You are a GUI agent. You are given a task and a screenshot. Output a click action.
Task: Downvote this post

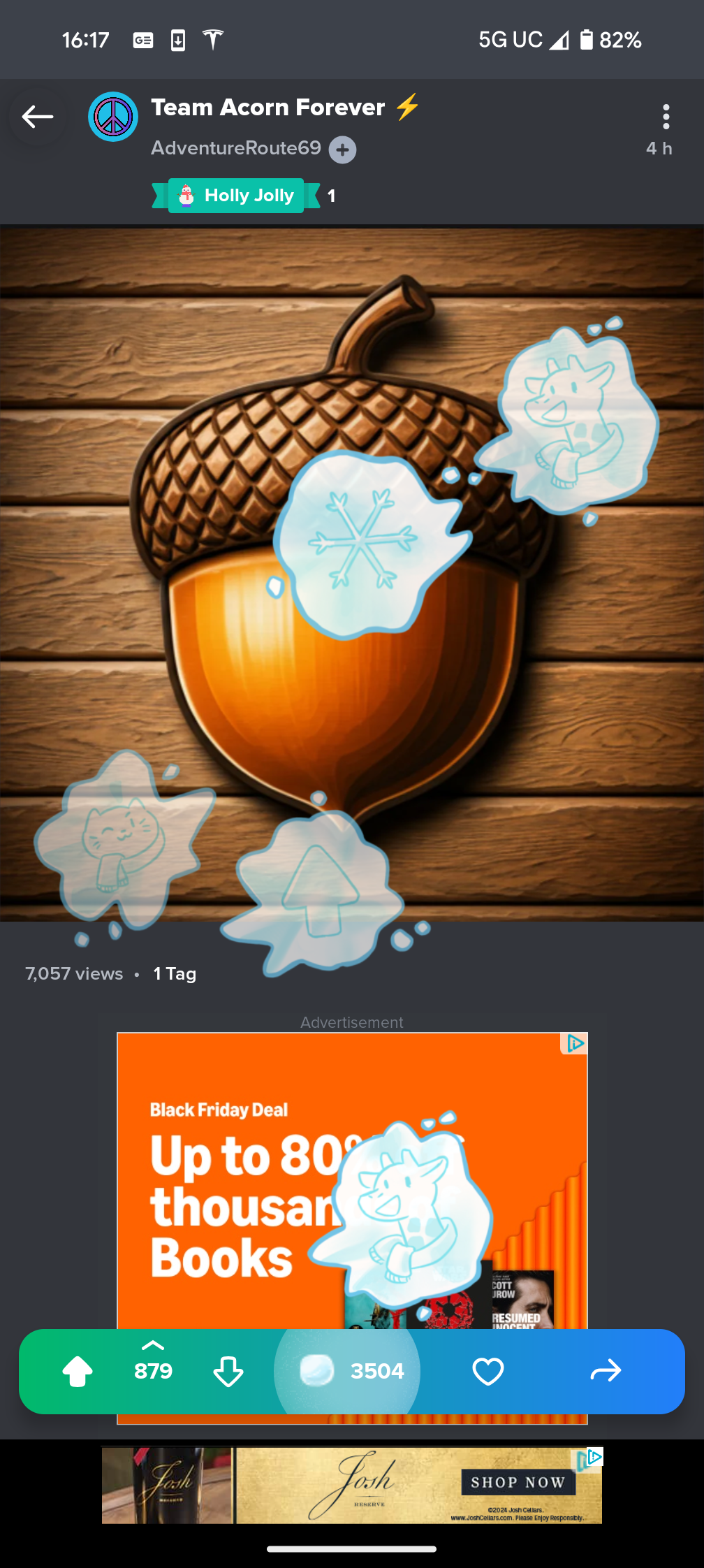228,1371
